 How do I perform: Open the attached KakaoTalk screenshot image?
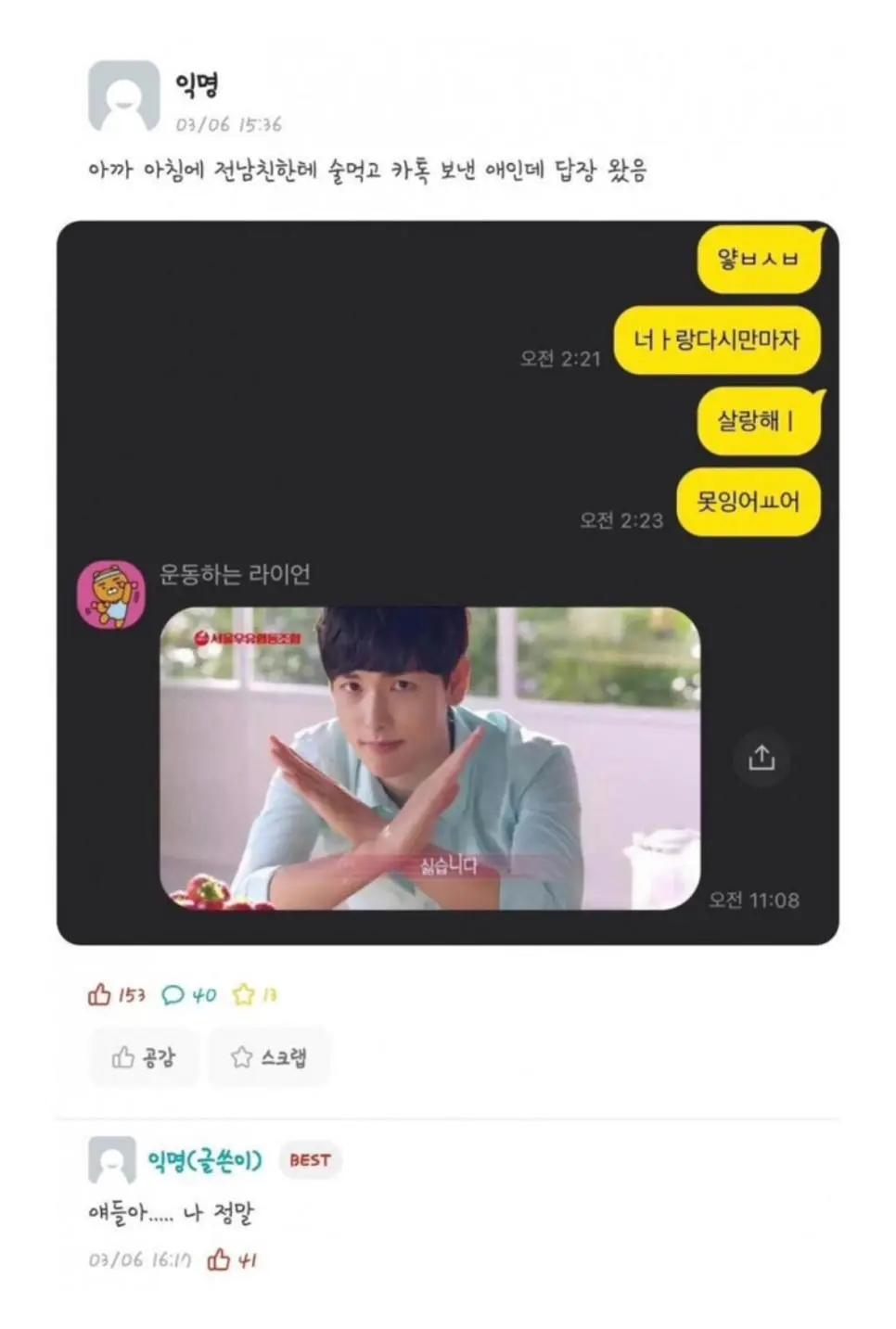pyautogui.click(x=447, y=582)
